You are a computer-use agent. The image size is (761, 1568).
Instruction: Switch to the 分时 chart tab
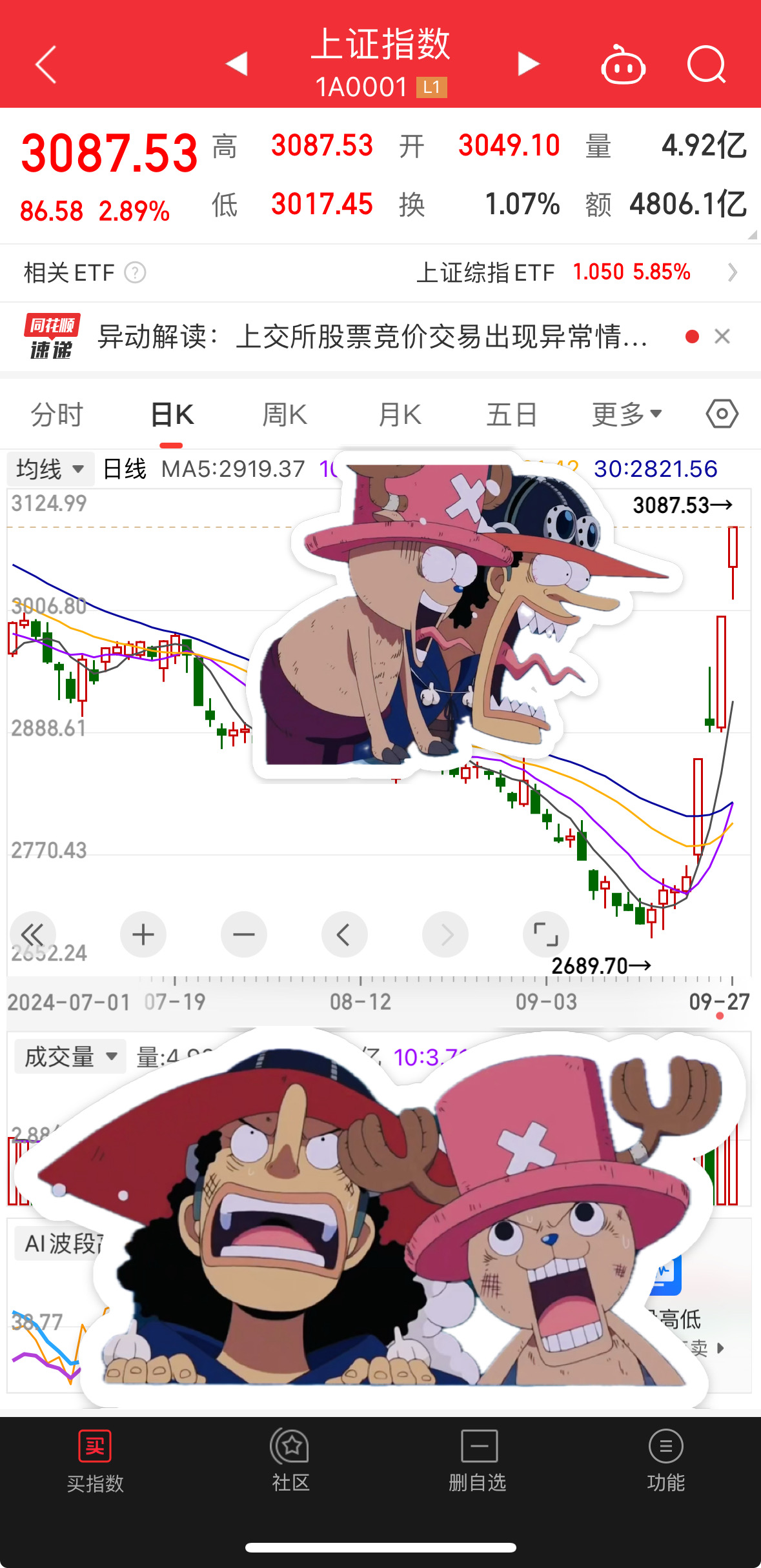tap(57, 414)
